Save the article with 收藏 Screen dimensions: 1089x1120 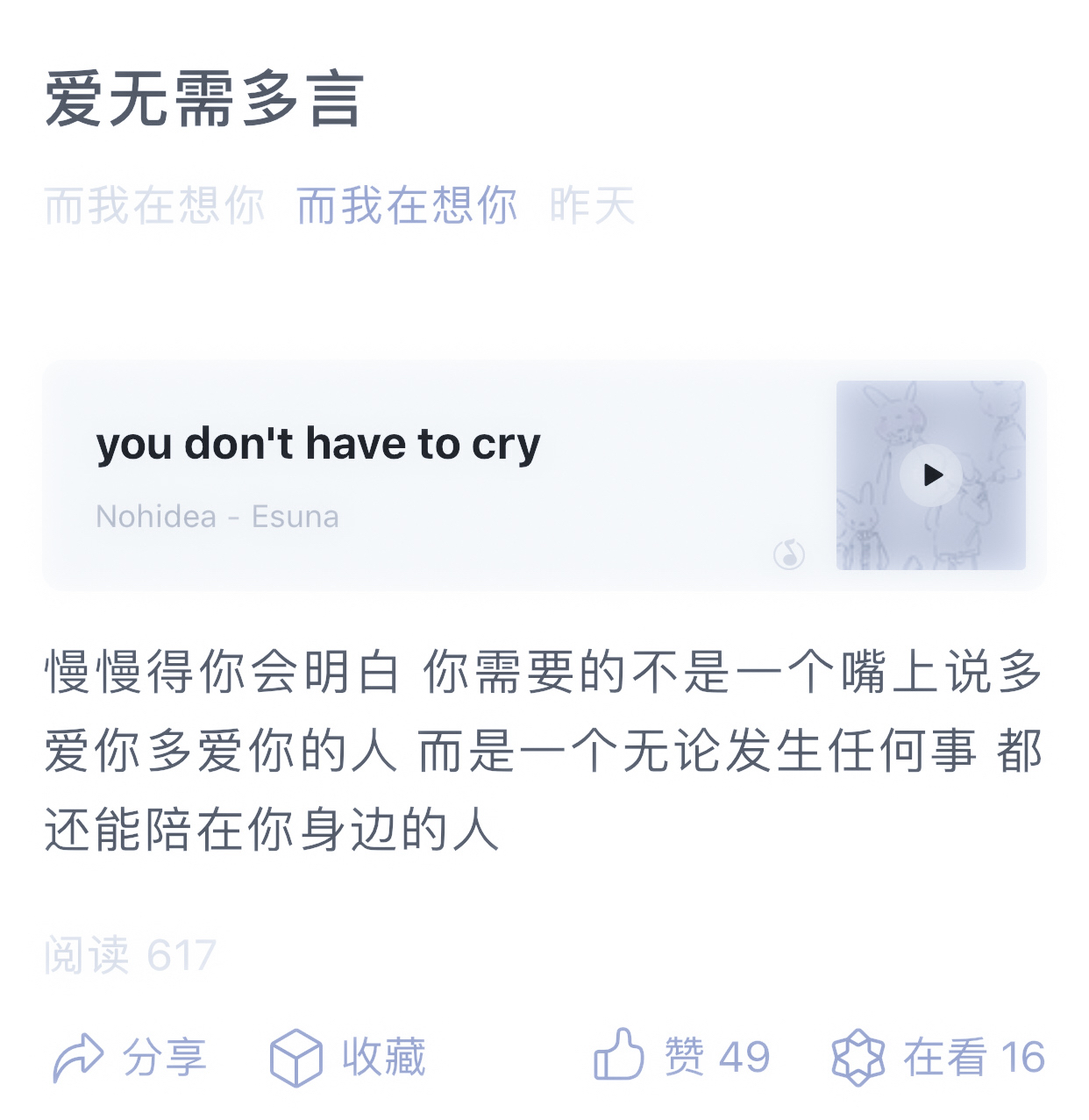348,1057
